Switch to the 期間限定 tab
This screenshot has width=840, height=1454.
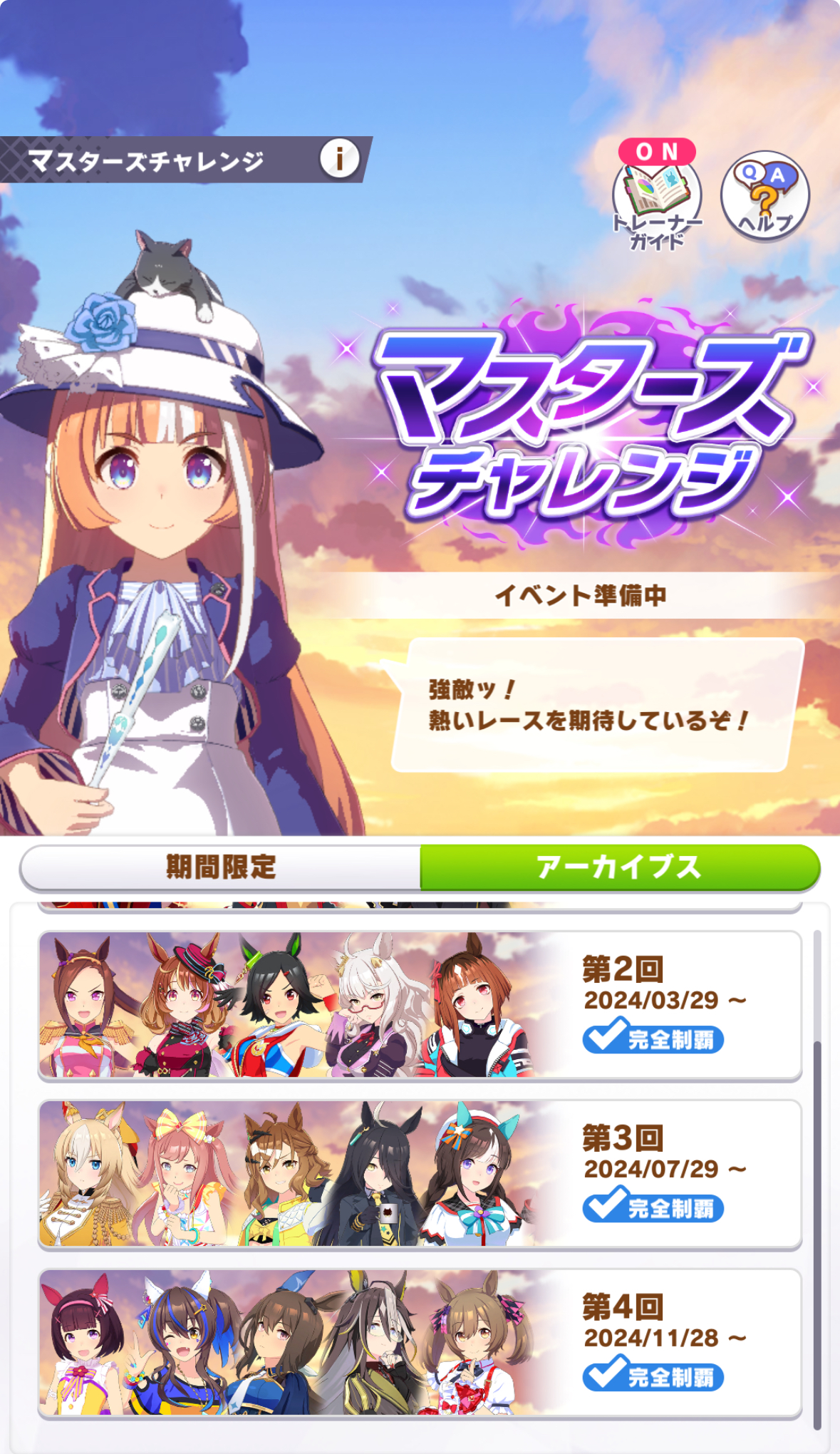click(x=221, y=867)
